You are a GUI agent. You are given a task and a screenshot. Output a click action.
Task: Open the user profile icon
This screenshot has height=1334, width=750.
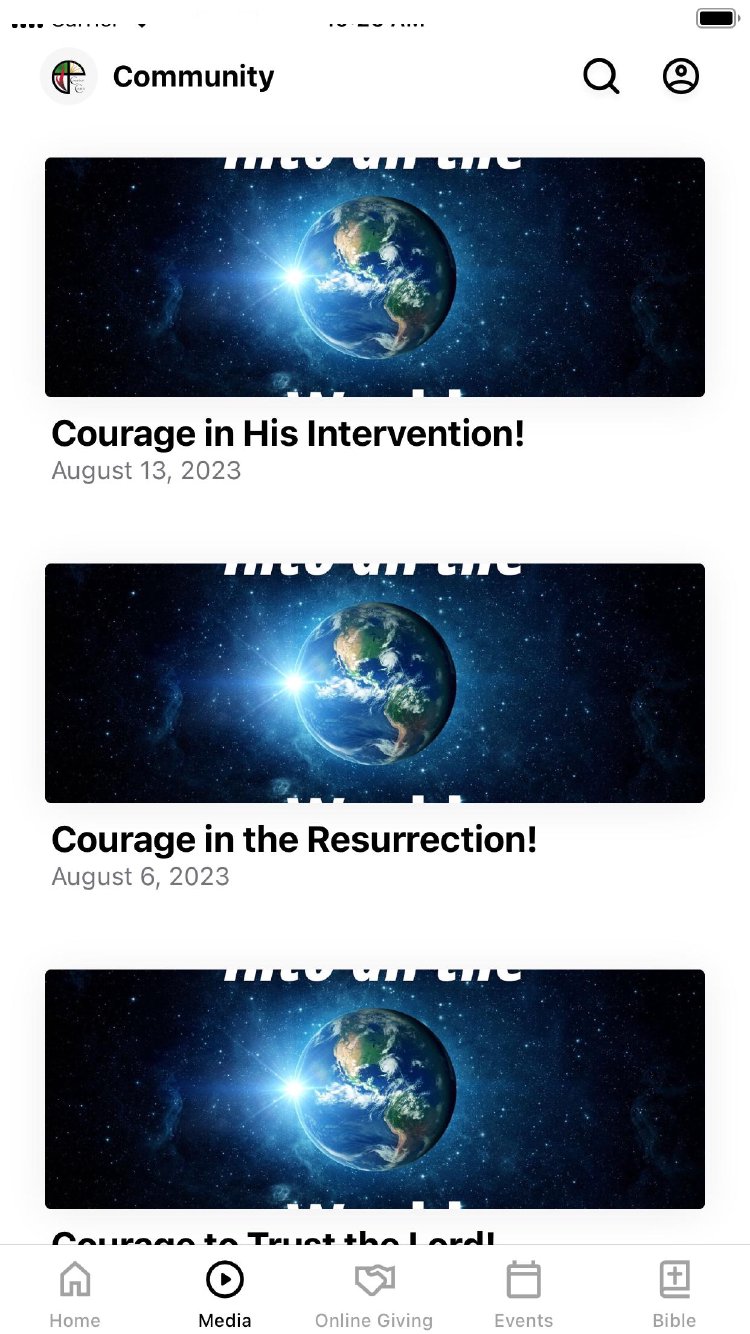tap(681, 76)
